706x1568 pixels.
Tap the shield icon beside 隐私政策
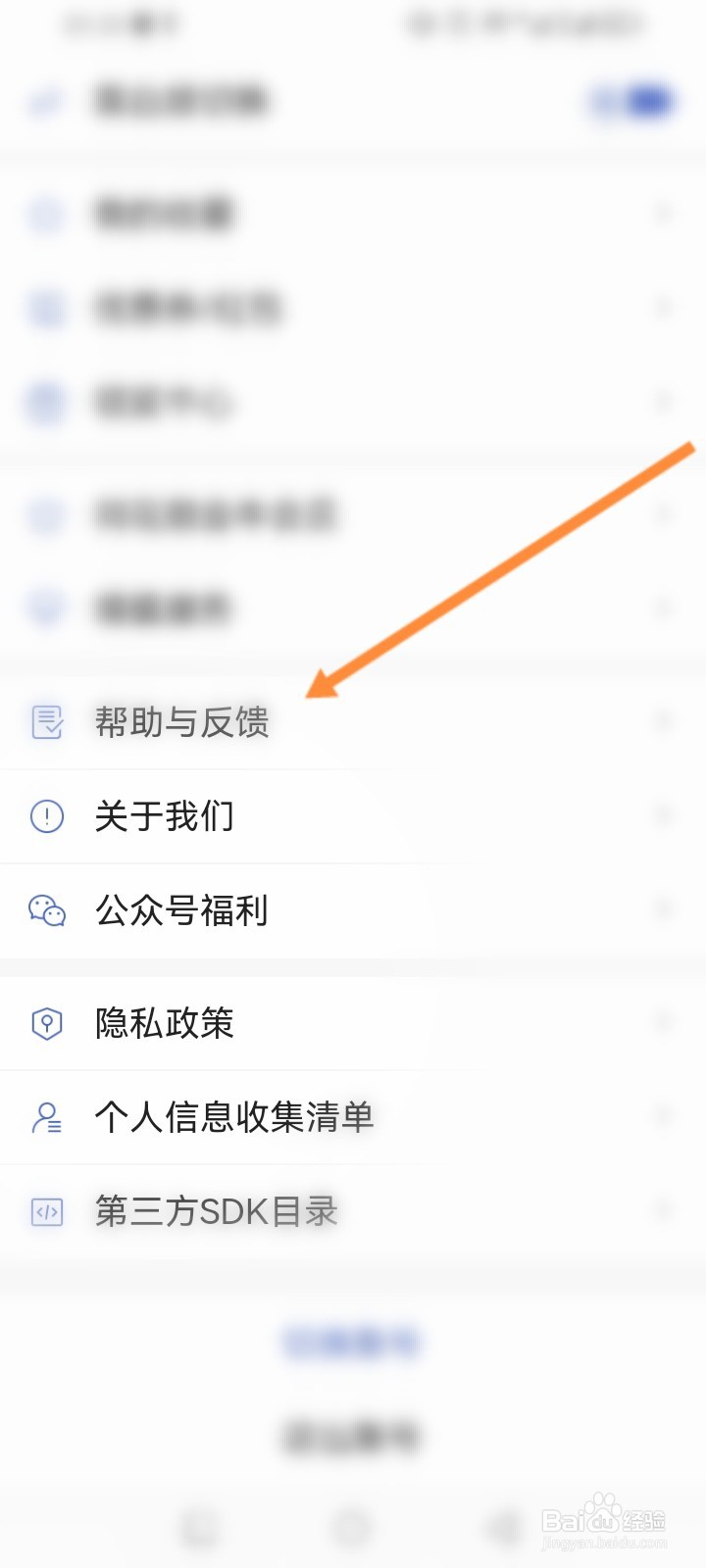(x=46, y=1023)
